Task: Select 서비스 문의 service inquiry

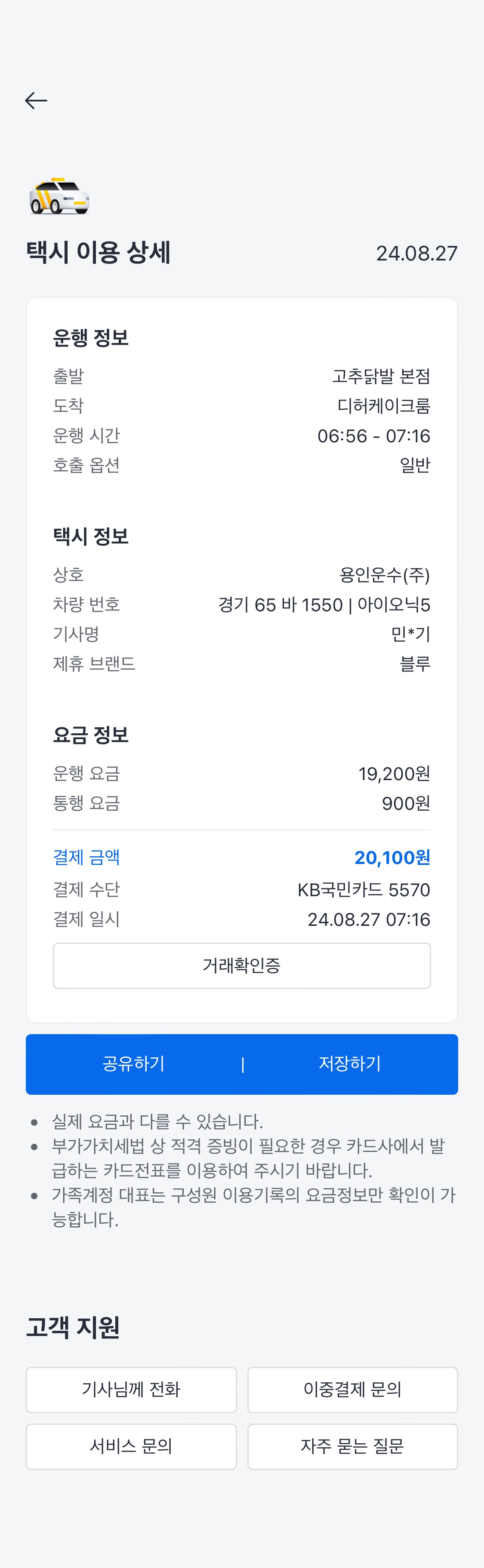Action: [x=131, y=1446]
